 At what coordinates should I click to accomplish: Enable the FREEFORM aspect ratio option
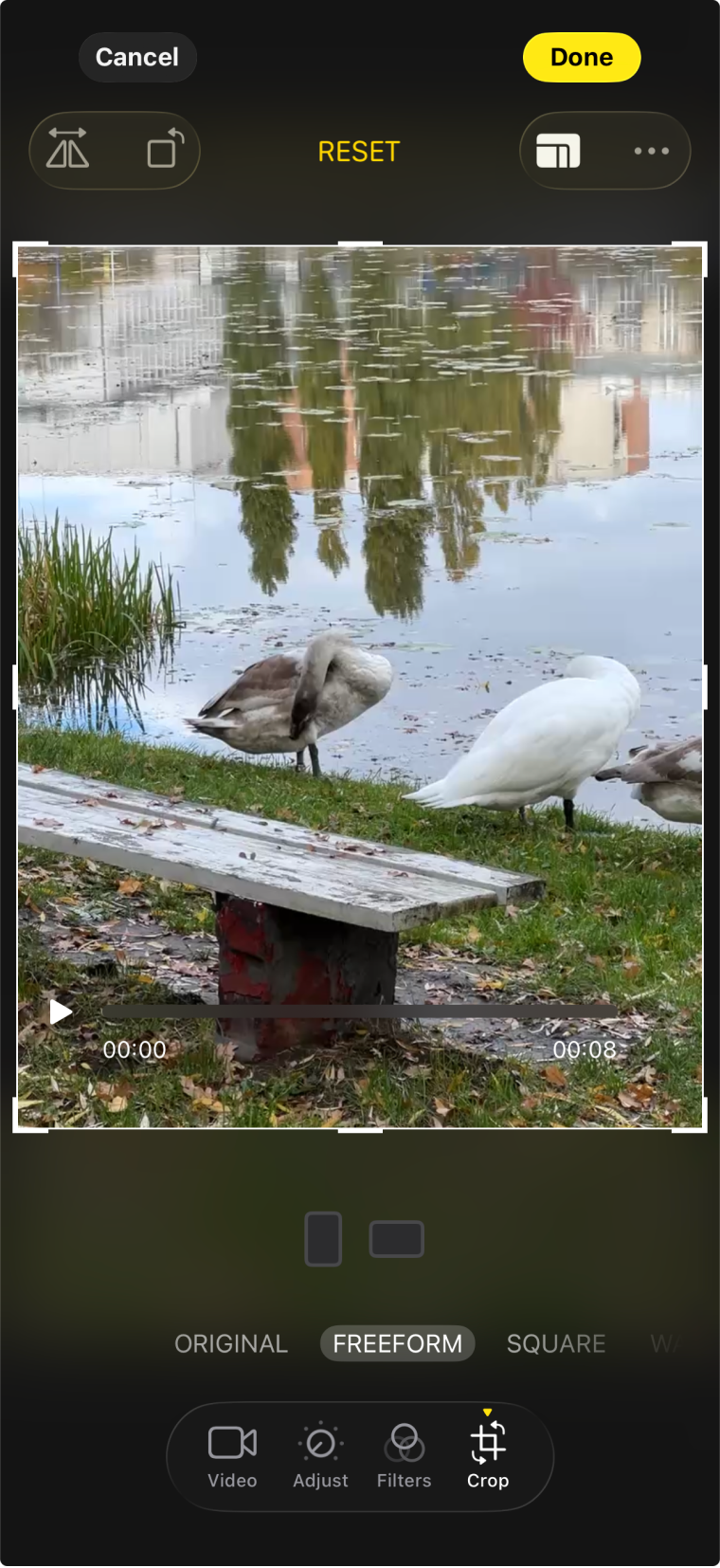[397, 1343]
